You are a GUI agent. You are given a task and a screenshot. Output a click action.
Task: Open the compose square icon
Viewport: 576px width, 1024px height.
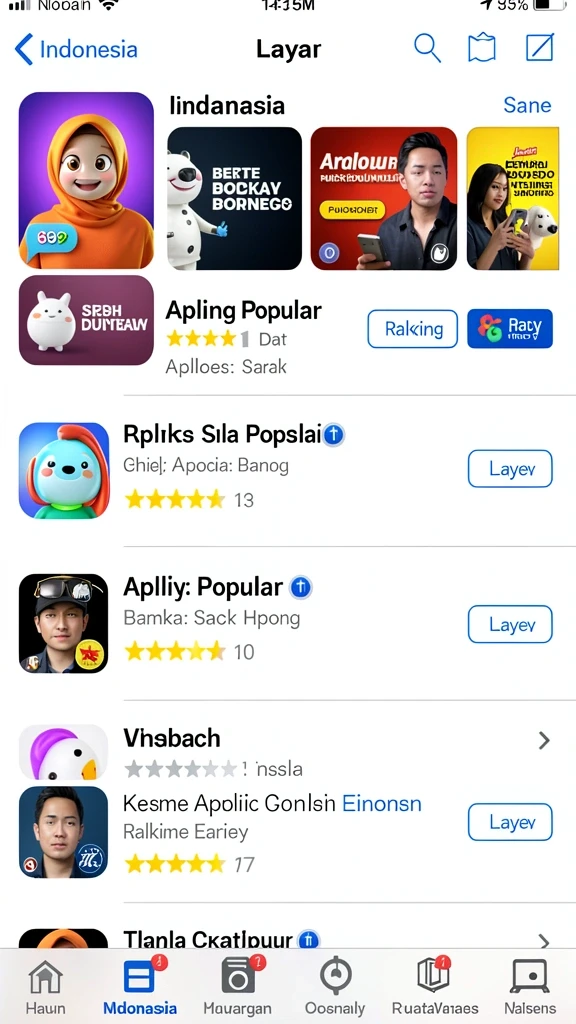pyautogui.click(x=540, y=48)
